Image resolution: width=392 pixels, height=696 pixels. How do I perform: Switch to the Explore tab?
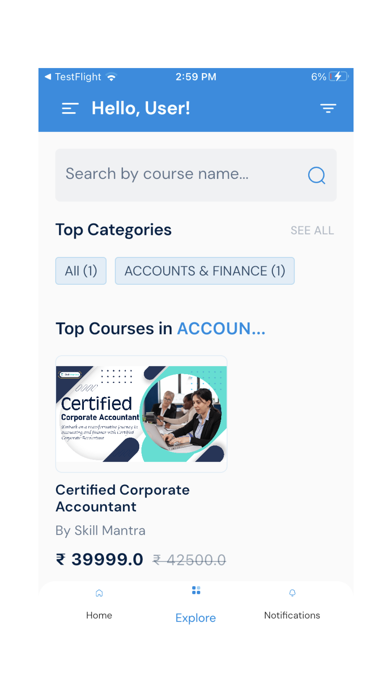pos(196,605)
